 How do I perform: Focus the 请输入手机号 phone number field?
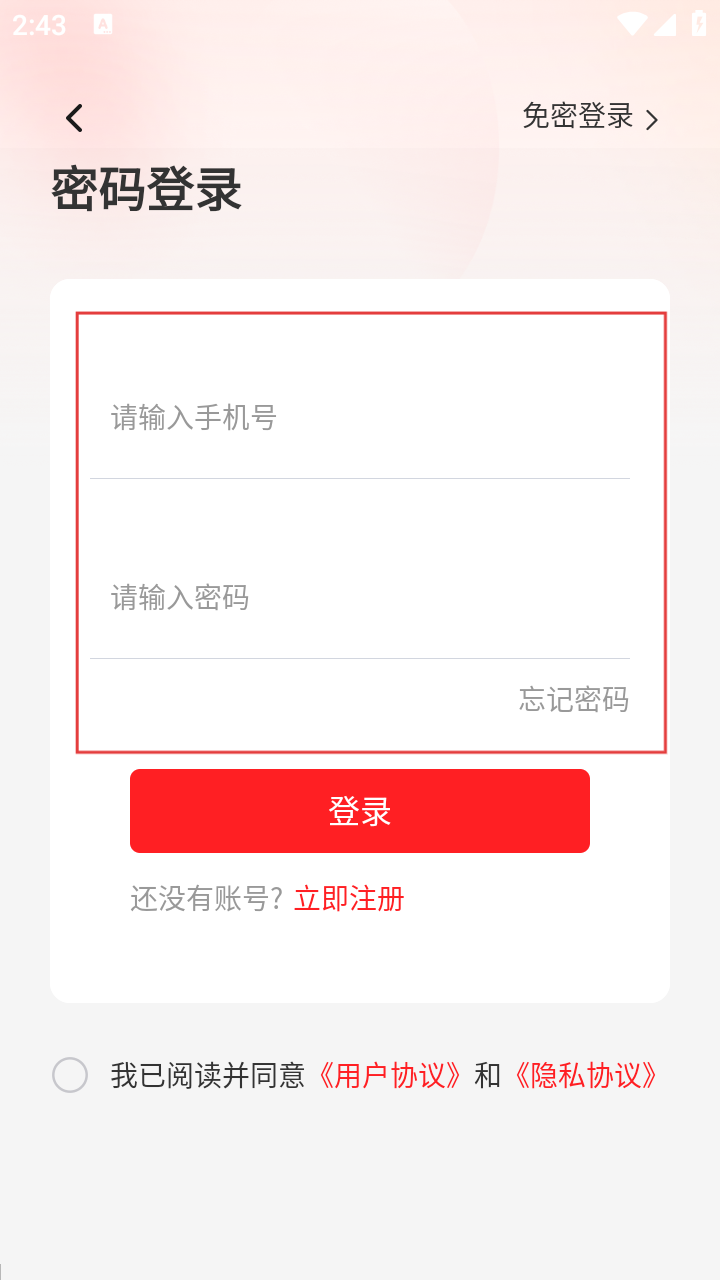click(360, 418)
